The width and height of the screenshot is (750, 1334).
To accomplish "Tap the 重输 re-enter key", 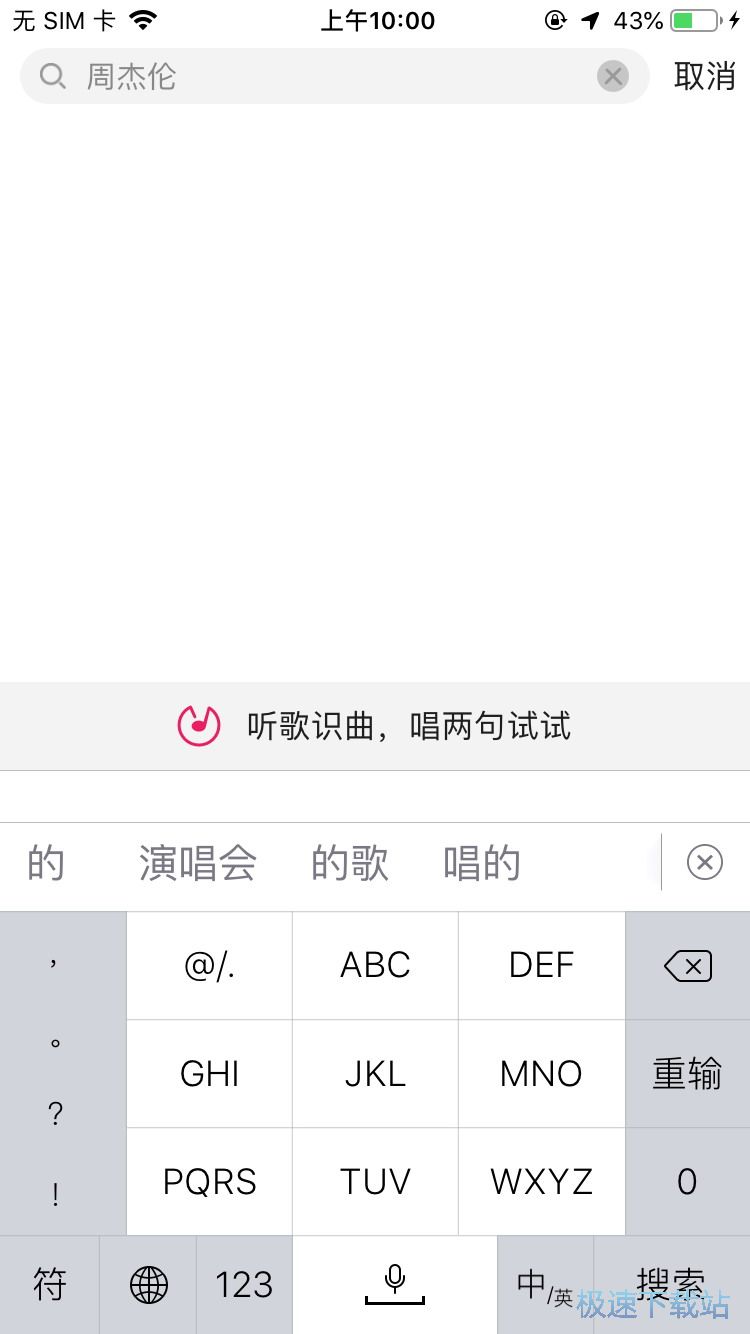I will click(687, 1074).
